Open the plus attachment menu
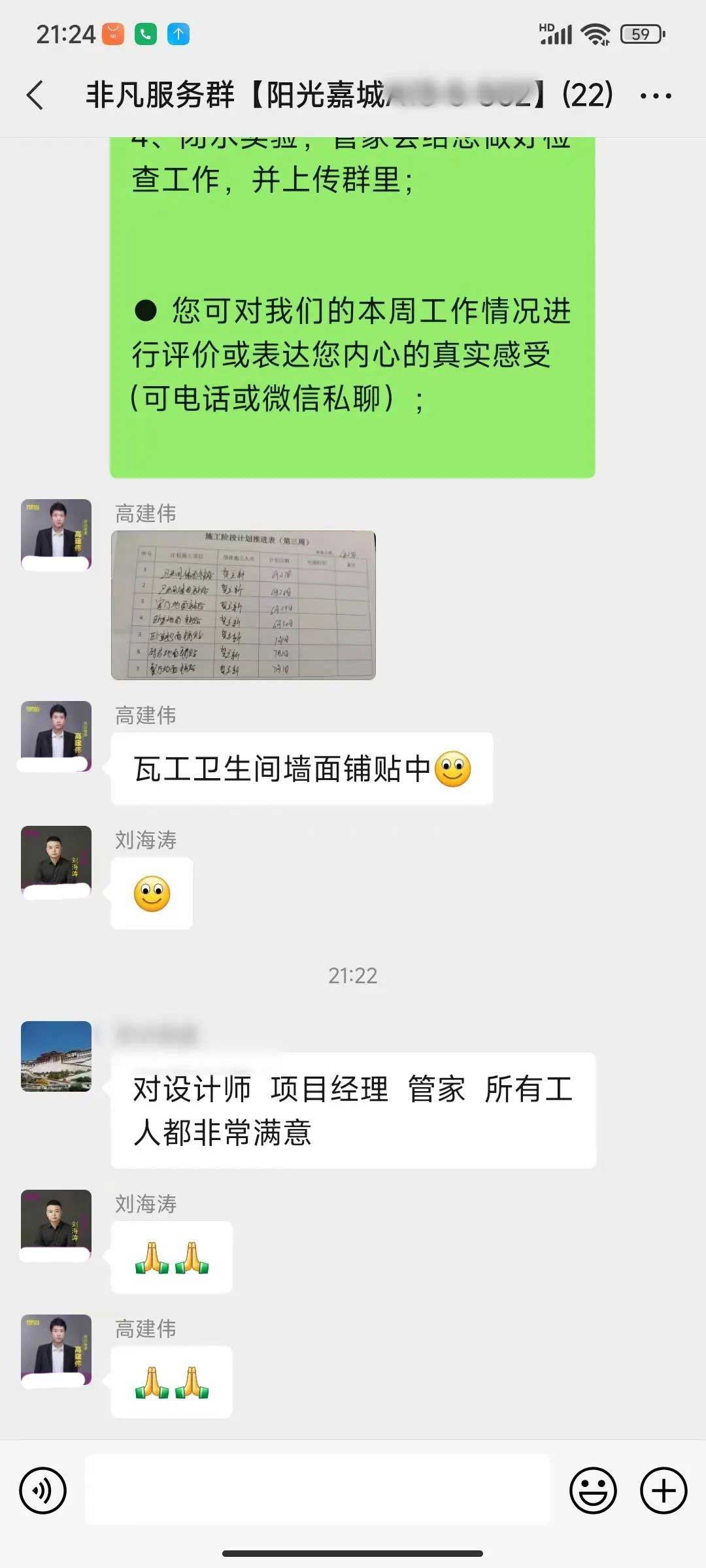This screenshot has width=706, height=1568. 663,1491
